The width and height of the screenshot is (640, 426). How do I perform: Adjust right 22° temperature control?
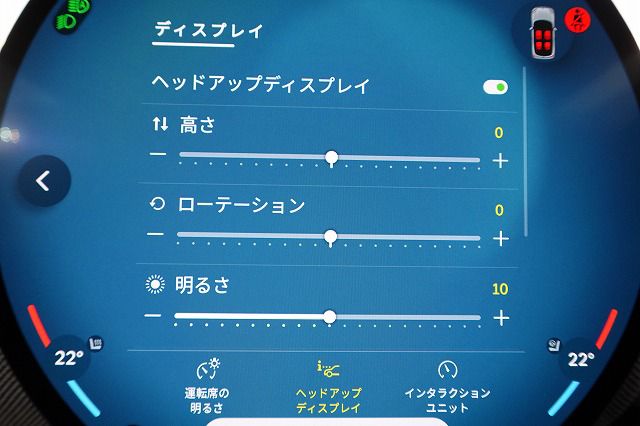[x=581, y=359]
